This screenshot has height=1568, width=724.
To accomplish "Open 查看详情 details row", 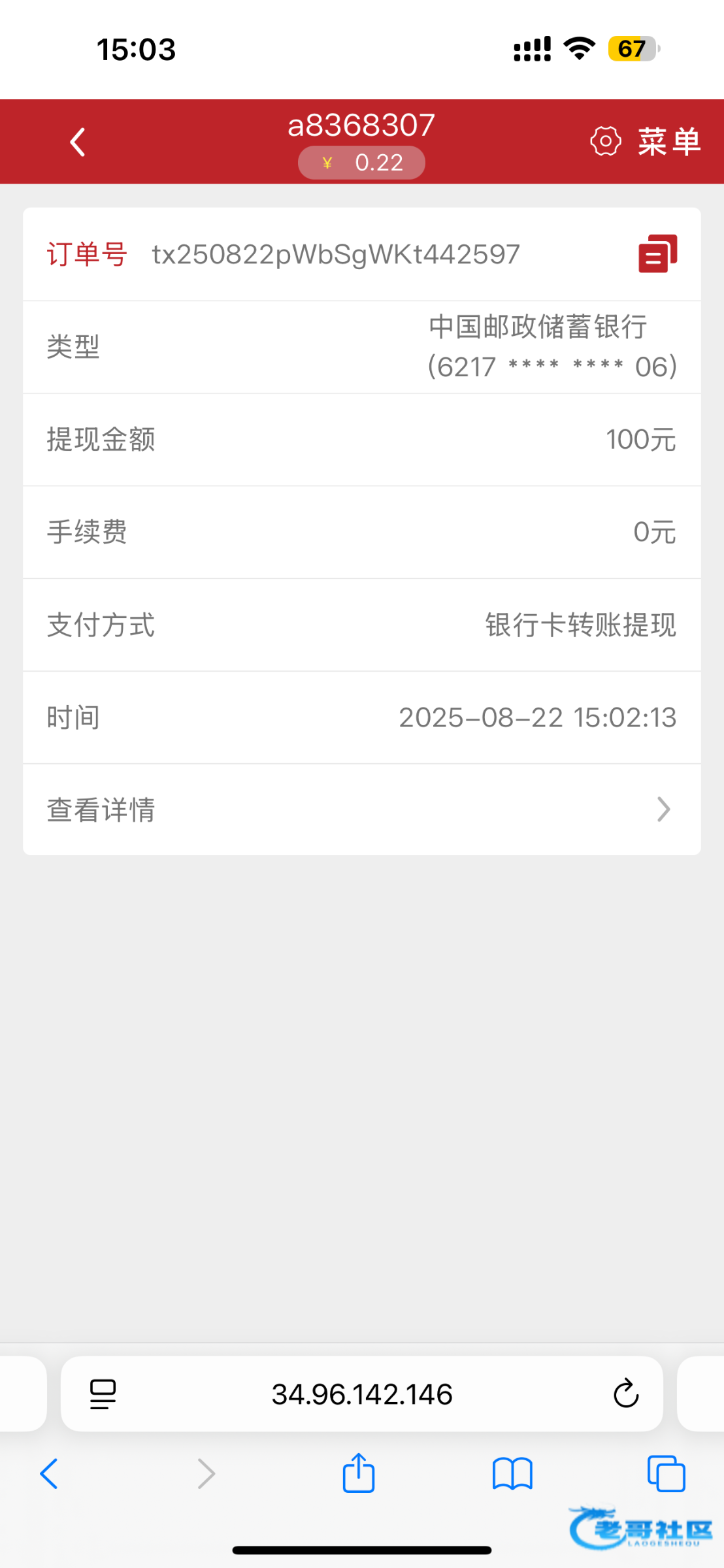I will pos(362,809).
